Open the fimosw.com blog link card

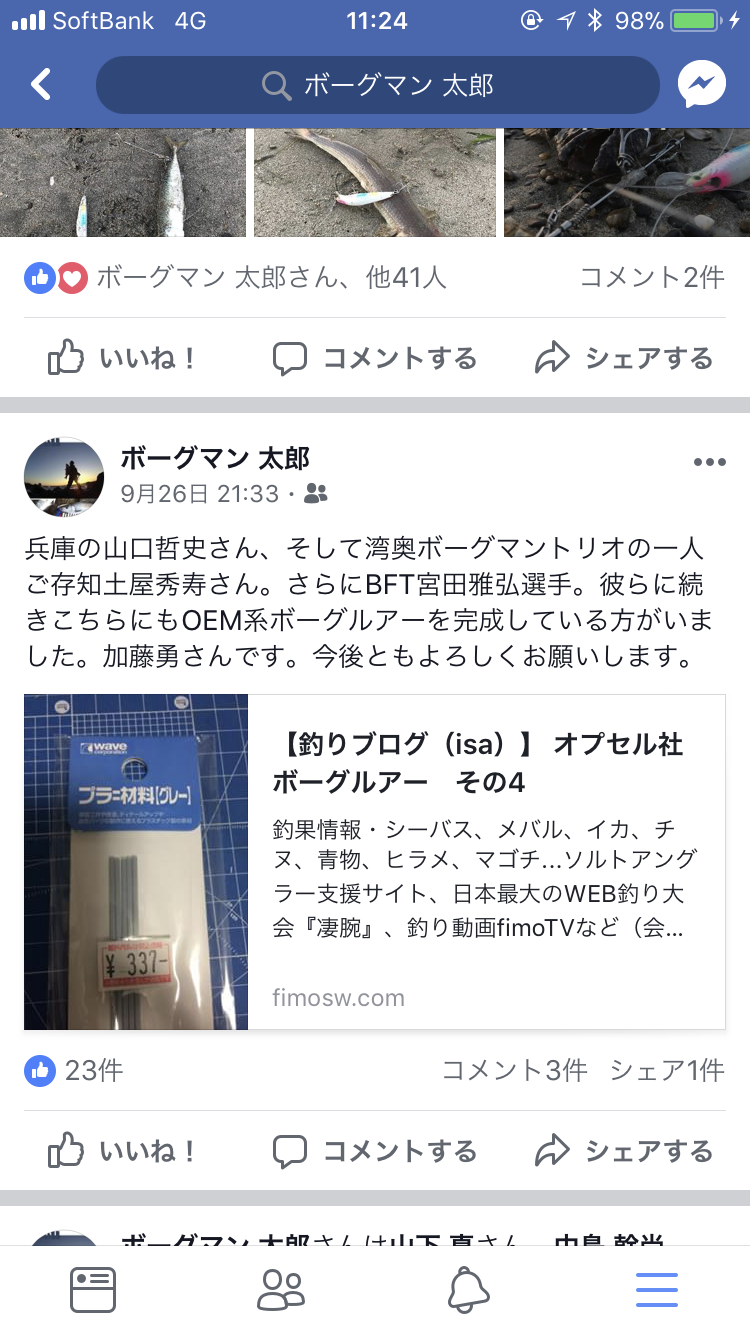[375, 862]
